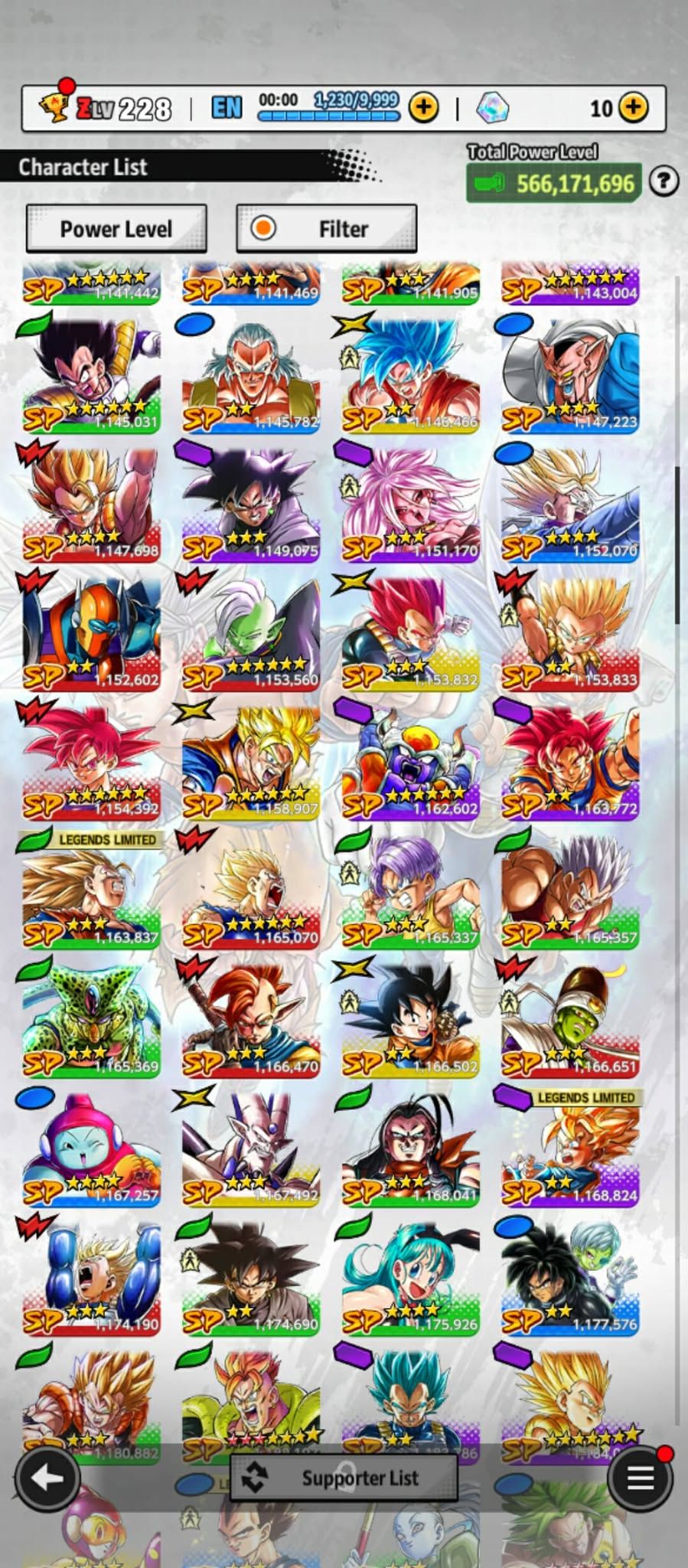This screenshot has width=688, height=1568.
Task: Select character with power level 1,175,926
Action: tap(410, 1277)
